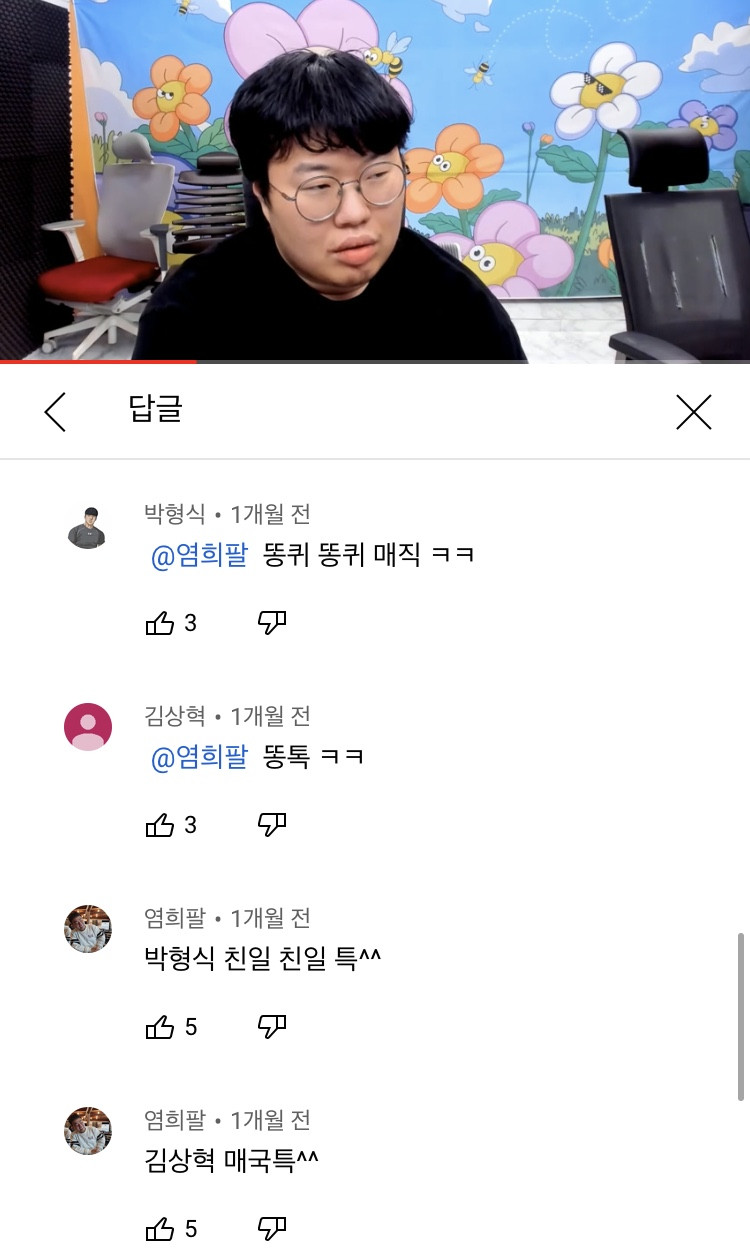Viewport: 750px width, 1254px height.
Task: Like 염희팔's reply 김상혁 매국특
Action: pos(160,1230)
